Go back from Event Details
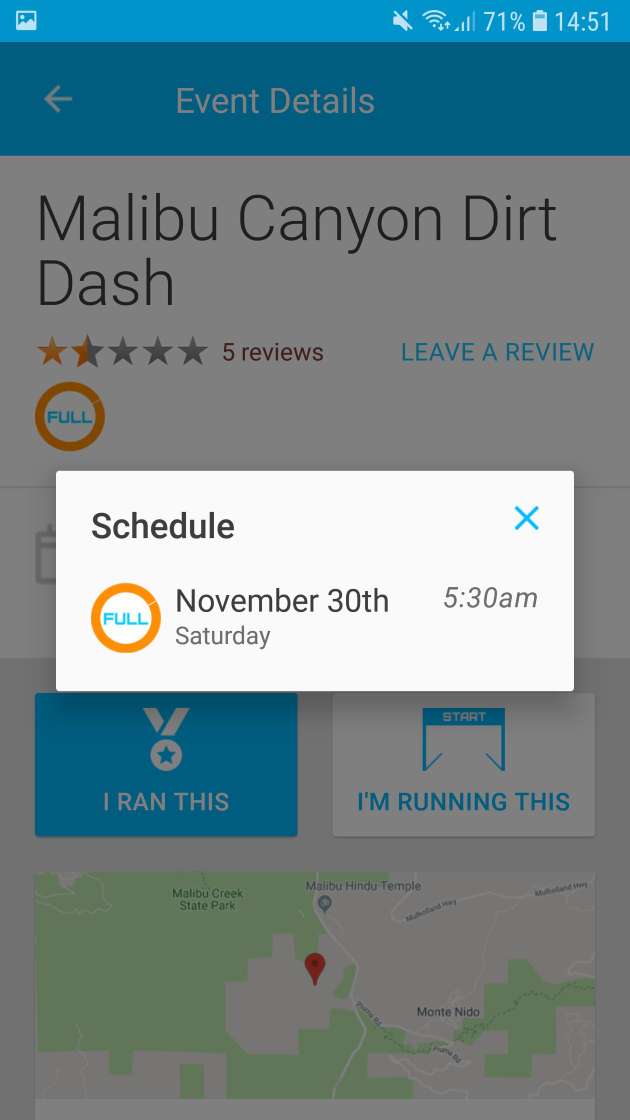This screenshot has width=630, height=1120. point(58,99)
